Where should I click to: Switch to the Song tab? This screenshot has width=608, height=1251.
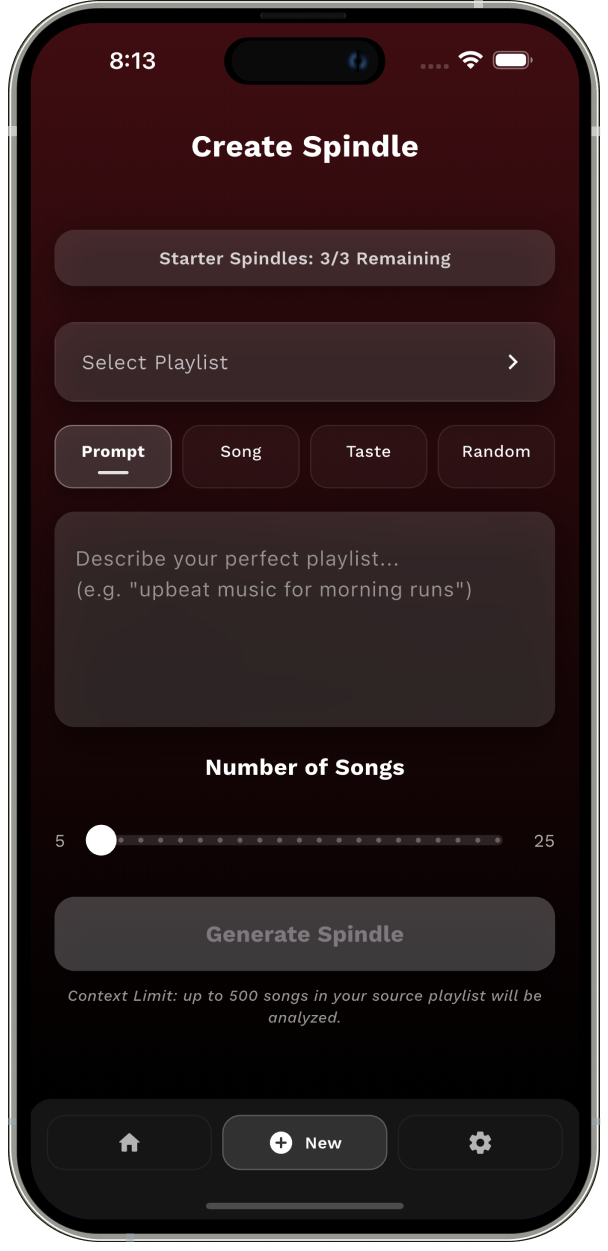240,456
